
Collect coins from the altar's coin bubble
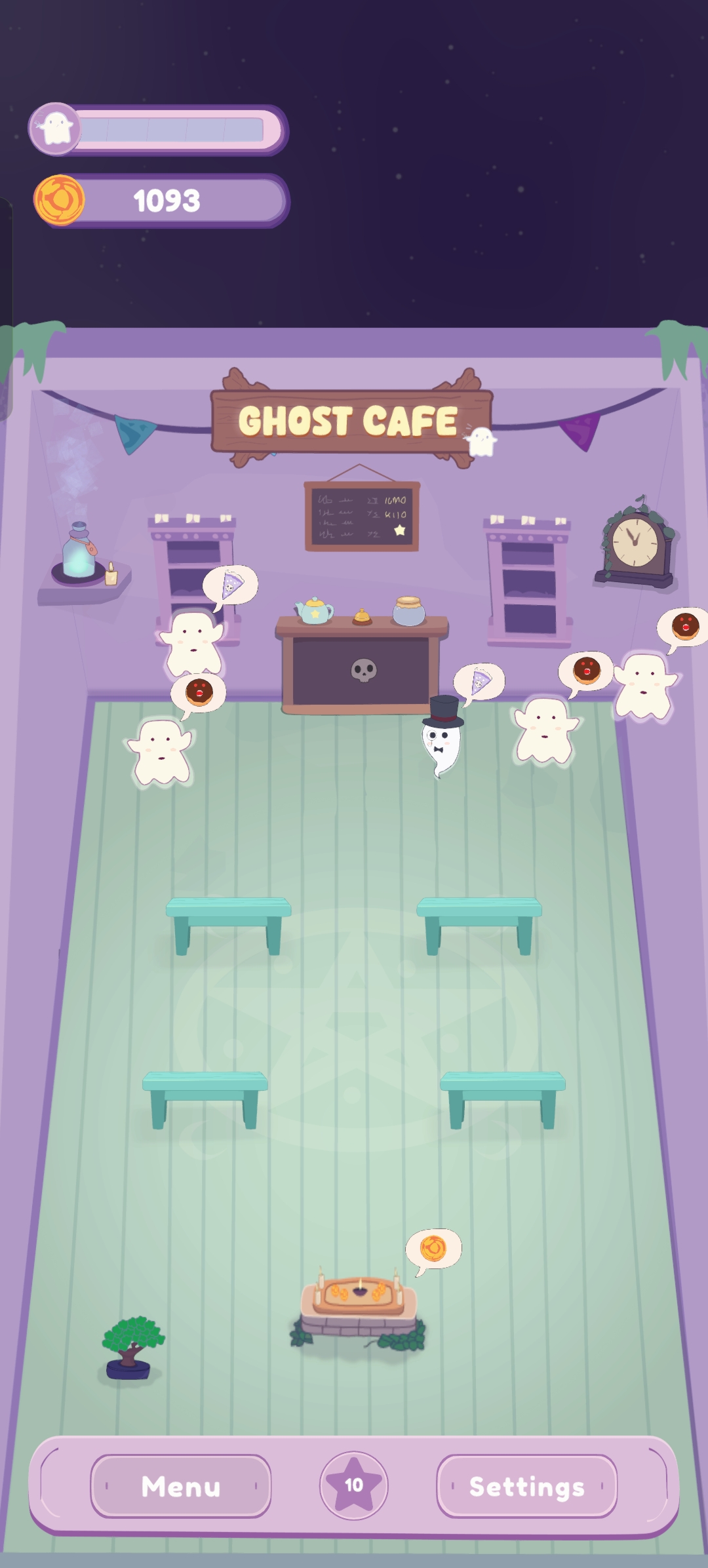433,1248
